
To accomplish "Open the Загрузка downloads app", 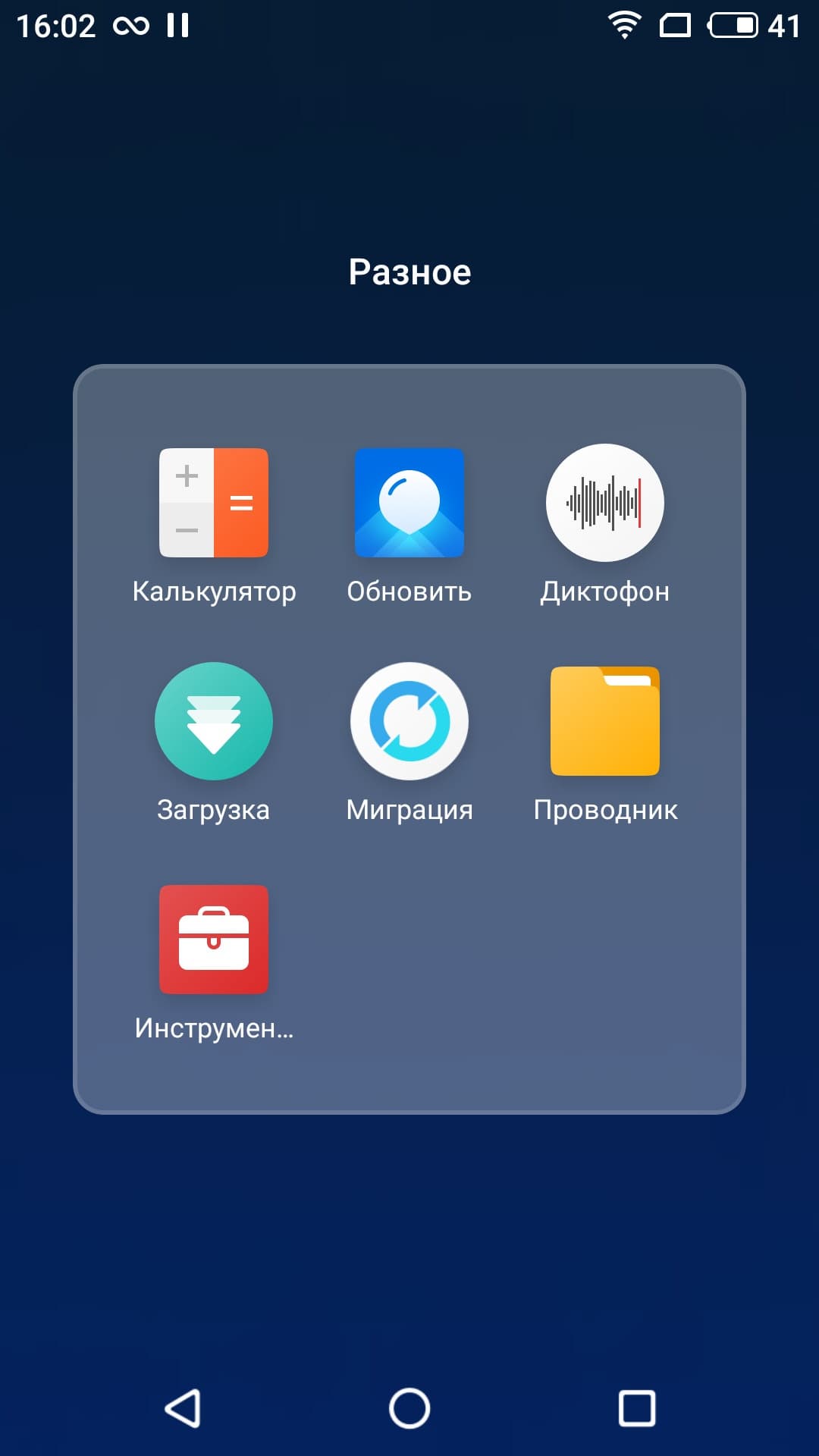I will 214,721.
